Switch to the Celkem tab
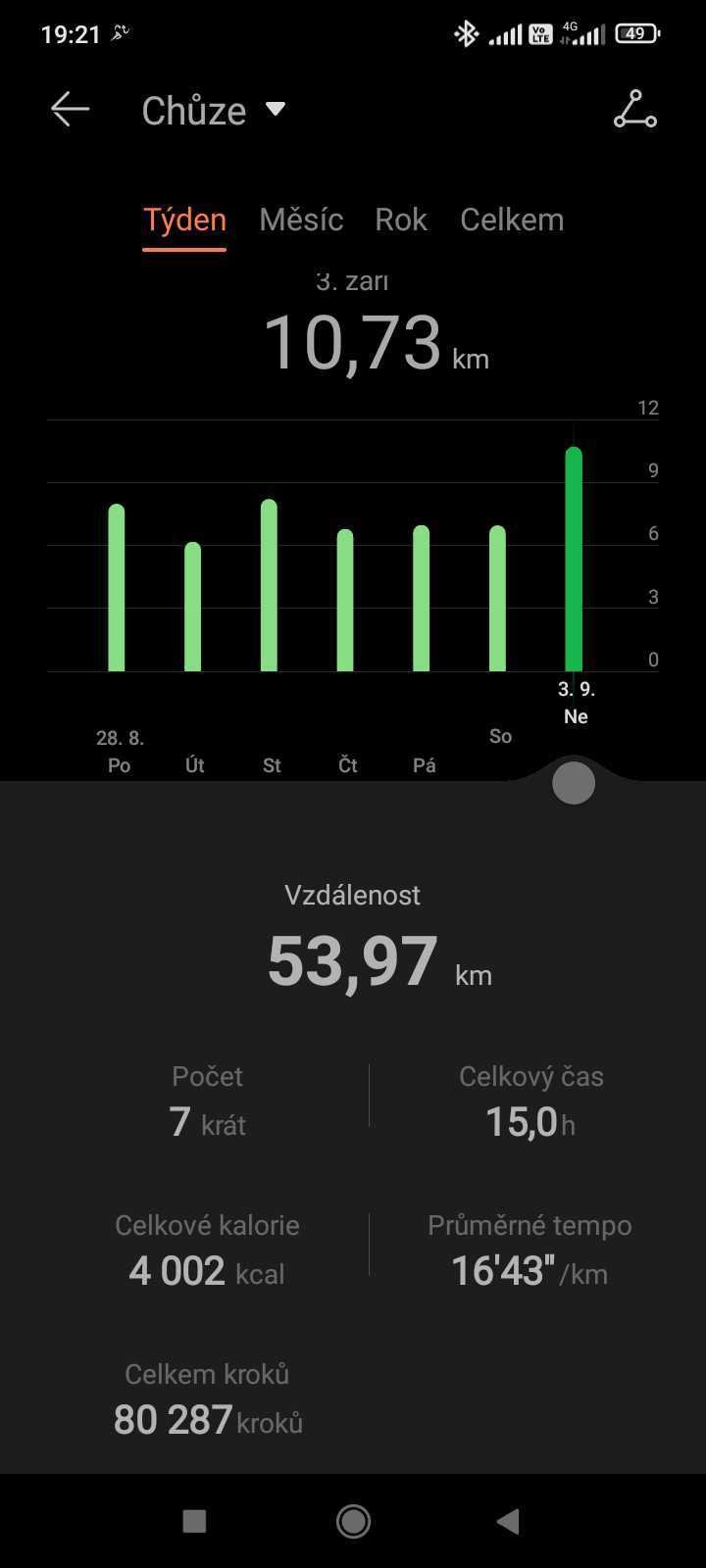The height and width of the screenshot is (1568, 706). [x=512, y=220]
